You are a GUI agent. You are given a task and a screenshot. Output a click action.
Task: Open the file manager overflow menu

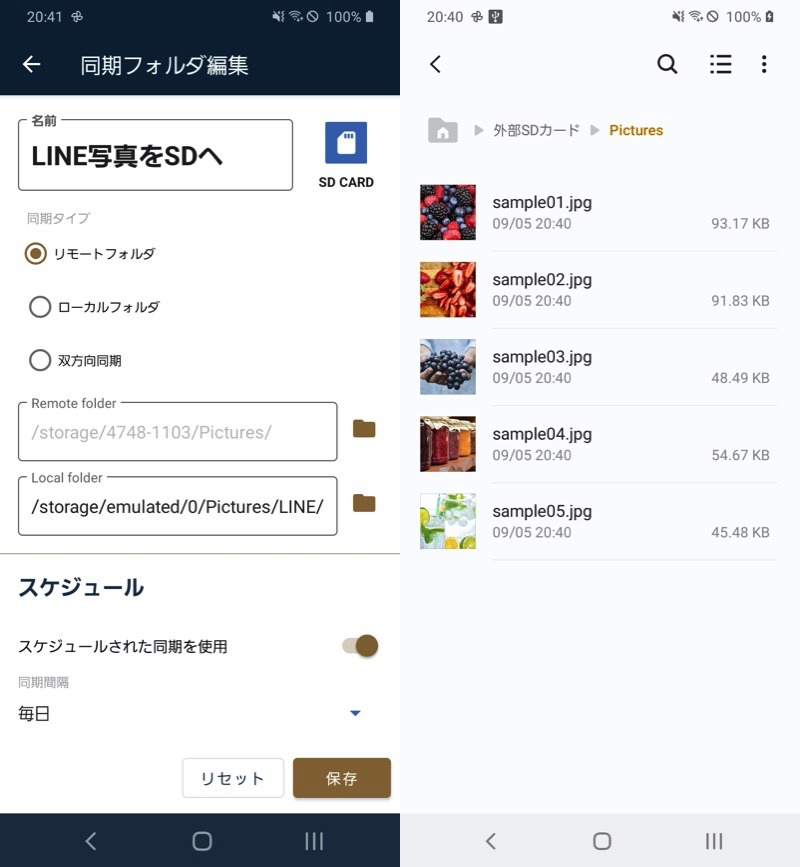[764, 65]
